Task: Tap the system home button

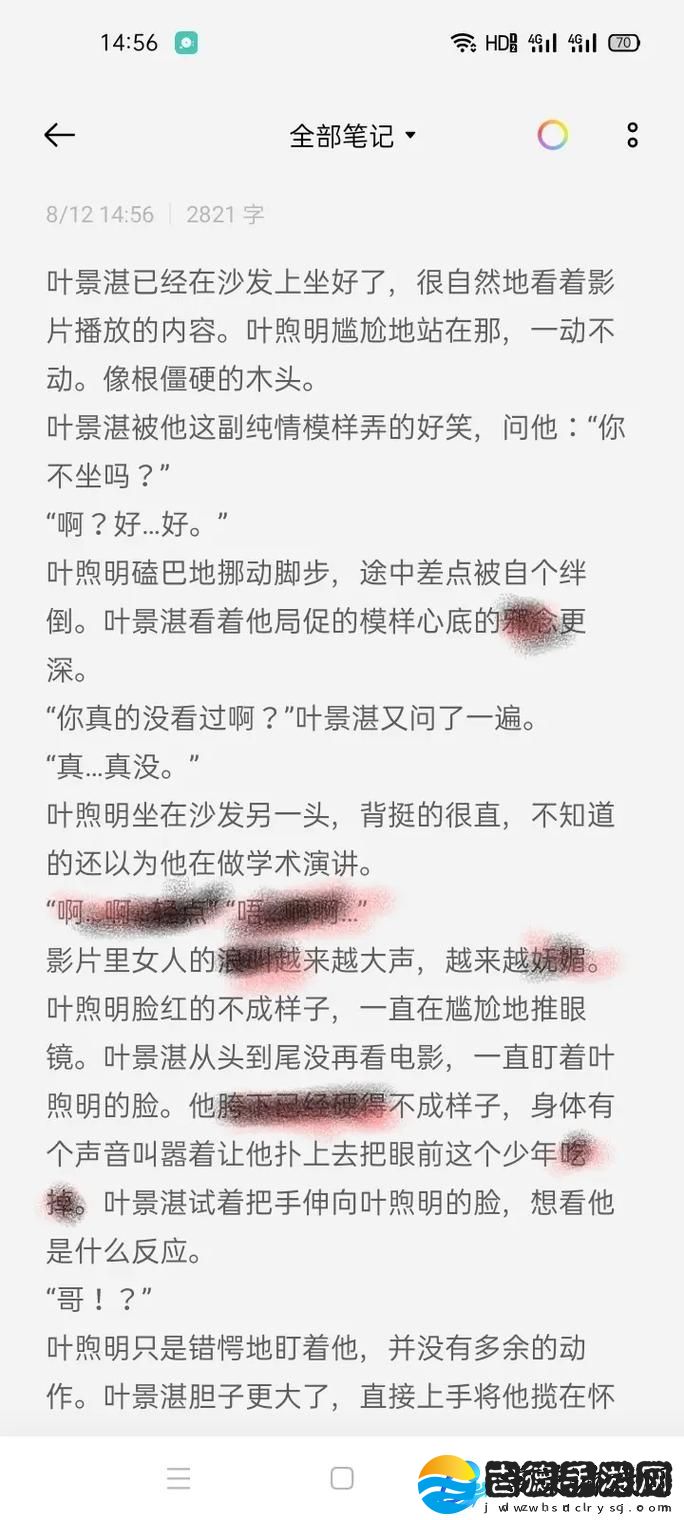Action: [x=342, y=1478]
